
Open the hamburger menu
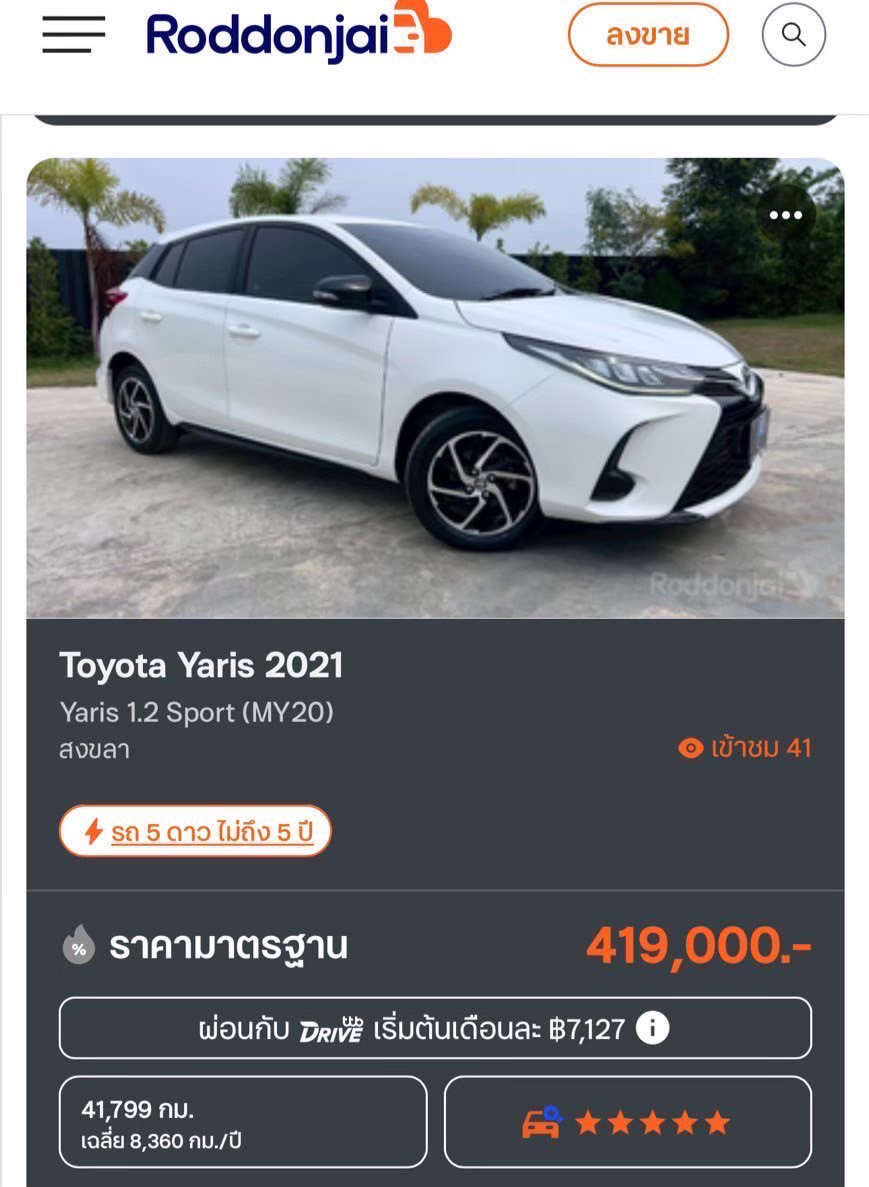pyautogui.click(x=73, y=35)
